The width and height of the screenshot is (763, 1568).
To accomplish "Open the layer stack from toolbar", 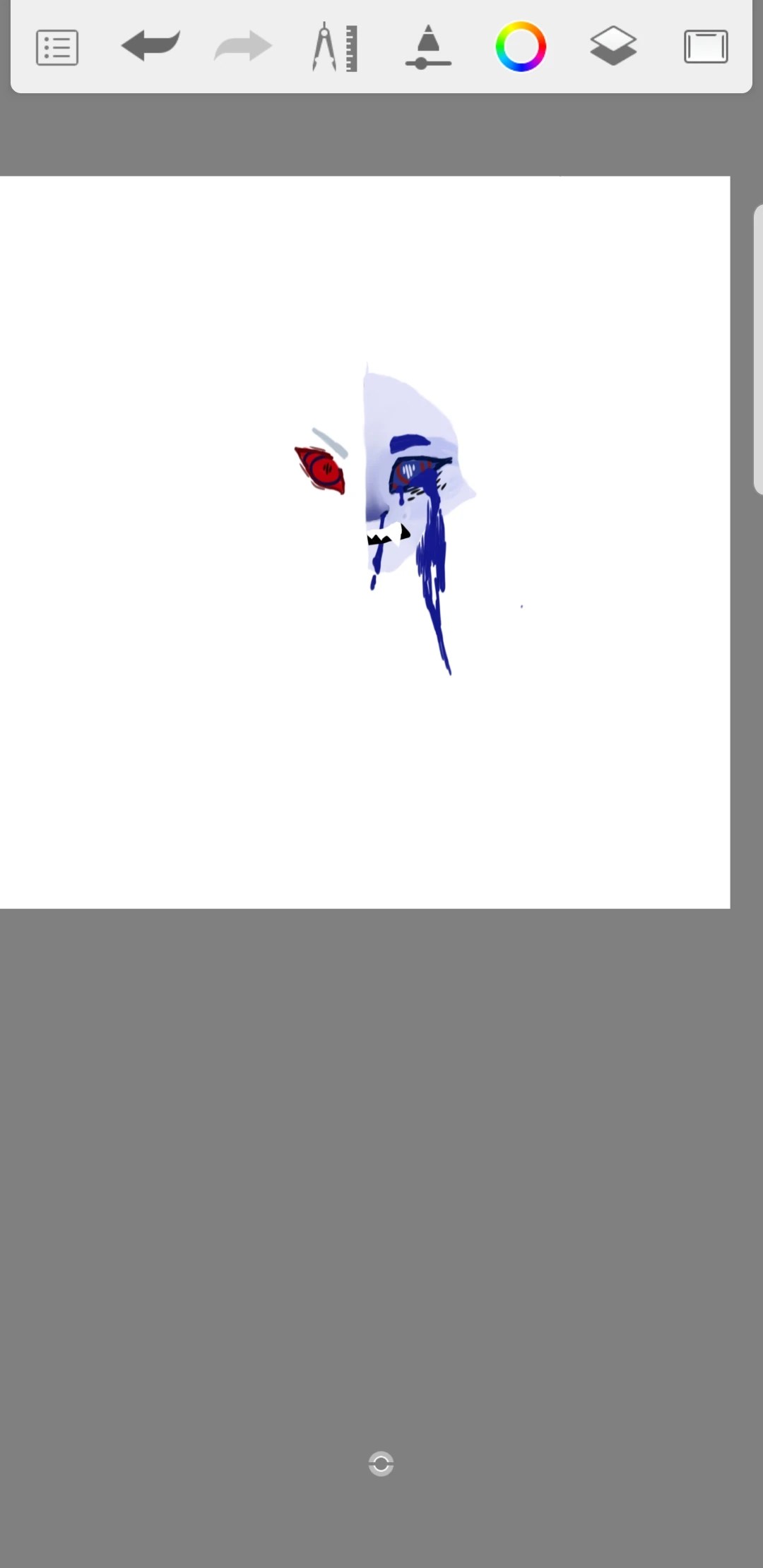I will 613,47.
